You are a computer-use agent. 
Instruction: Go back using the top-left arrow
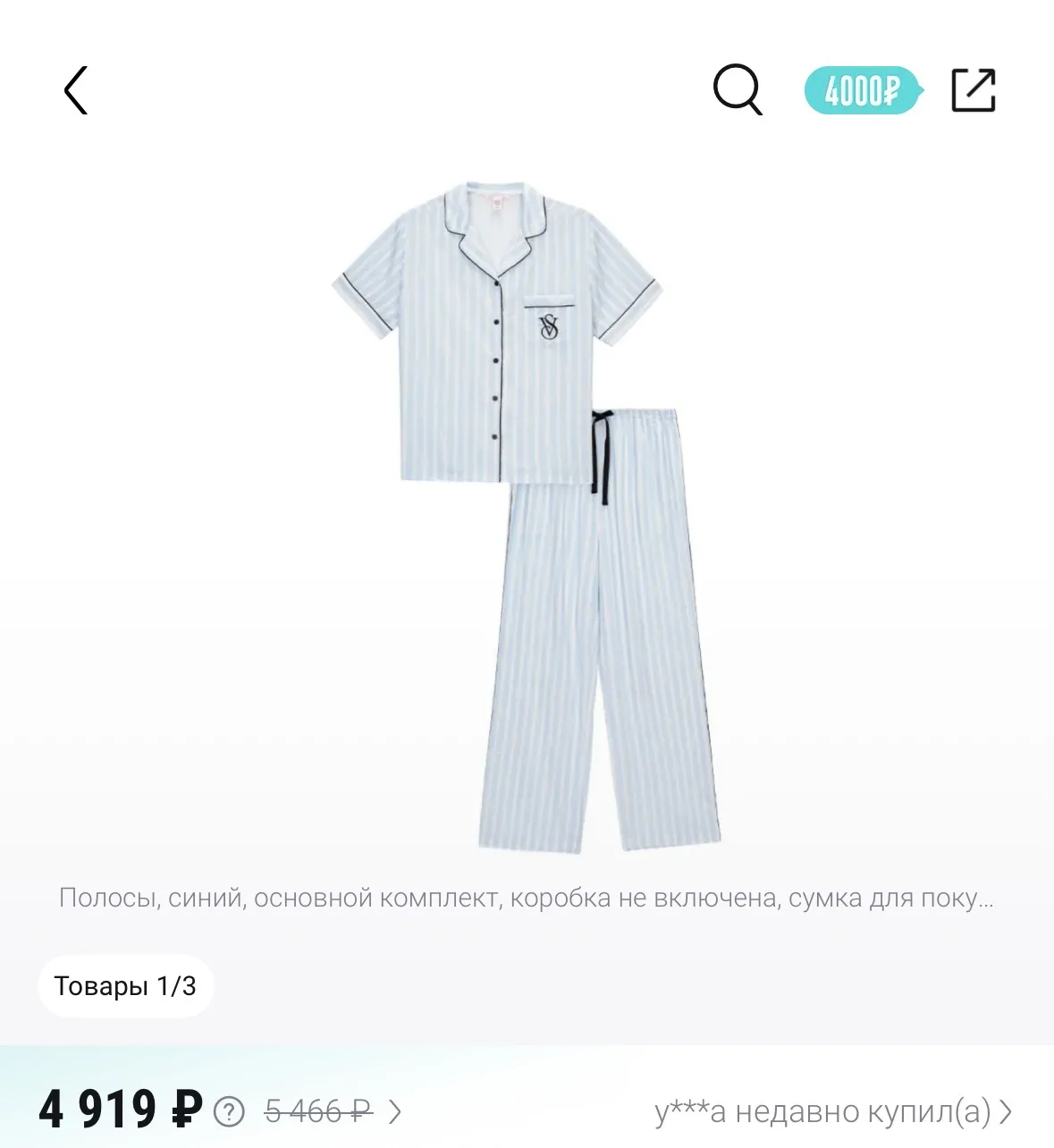click(x=76, y=90)
